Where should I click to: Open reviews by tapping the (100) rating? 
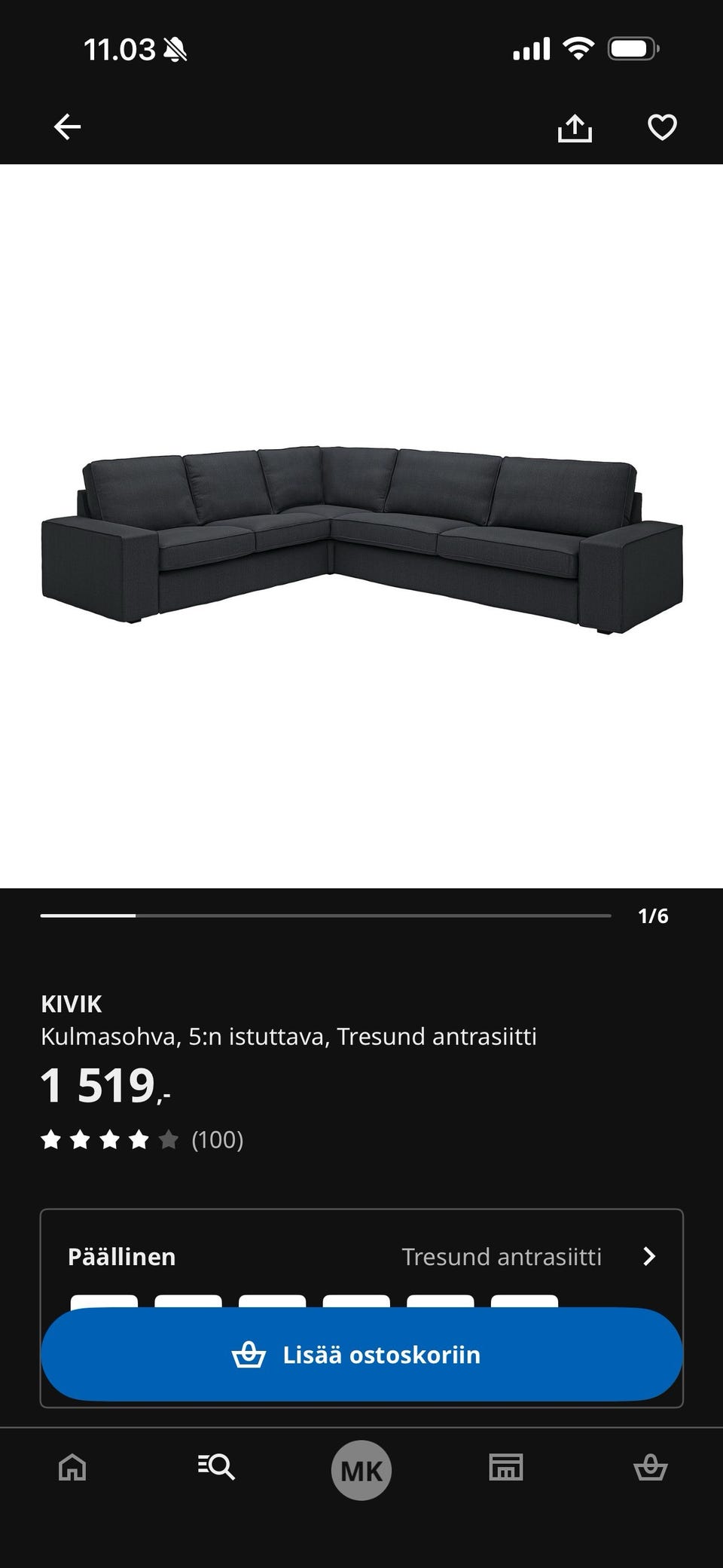point(216,1140)
